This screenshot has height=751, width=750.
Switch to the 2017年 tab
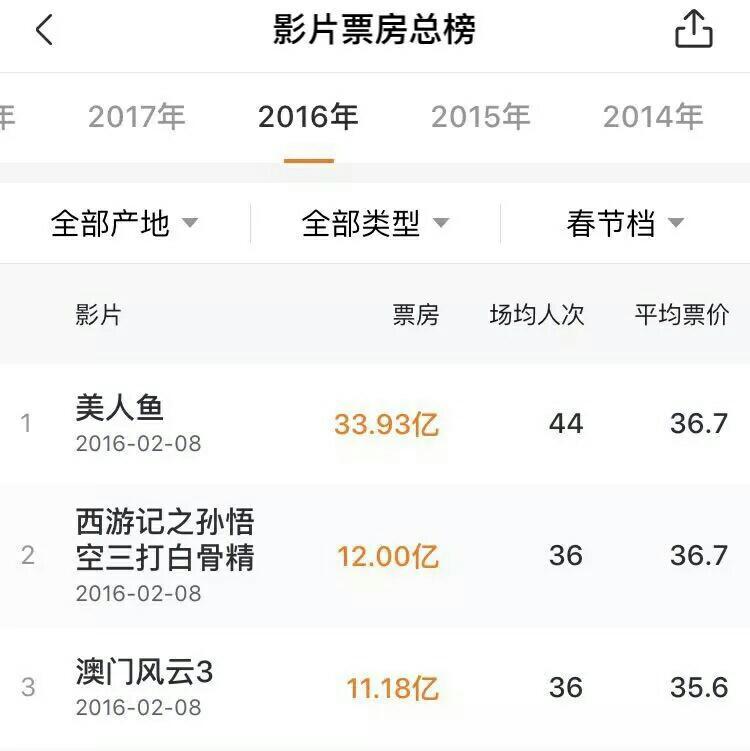point(137,117)
